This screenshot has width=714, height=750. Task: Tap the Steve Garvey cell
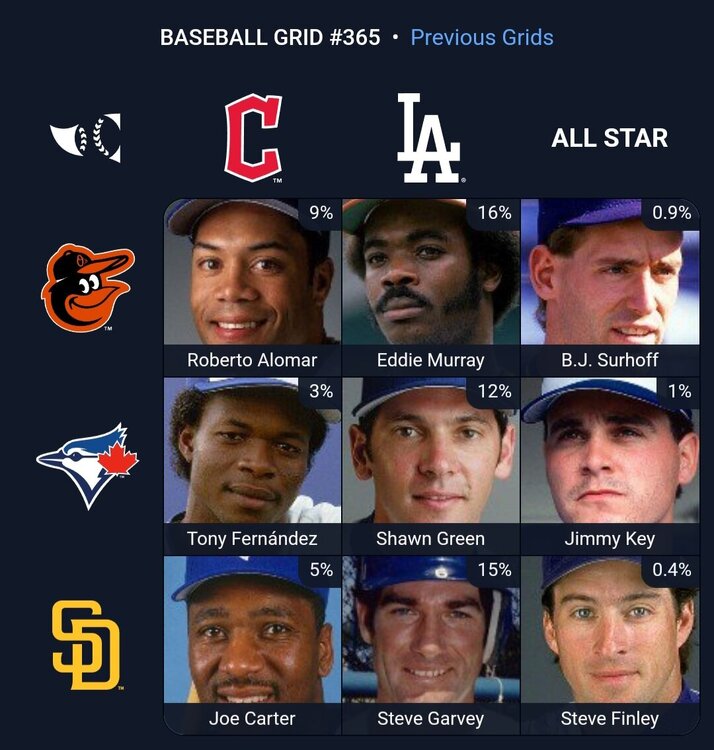point(431,643)
